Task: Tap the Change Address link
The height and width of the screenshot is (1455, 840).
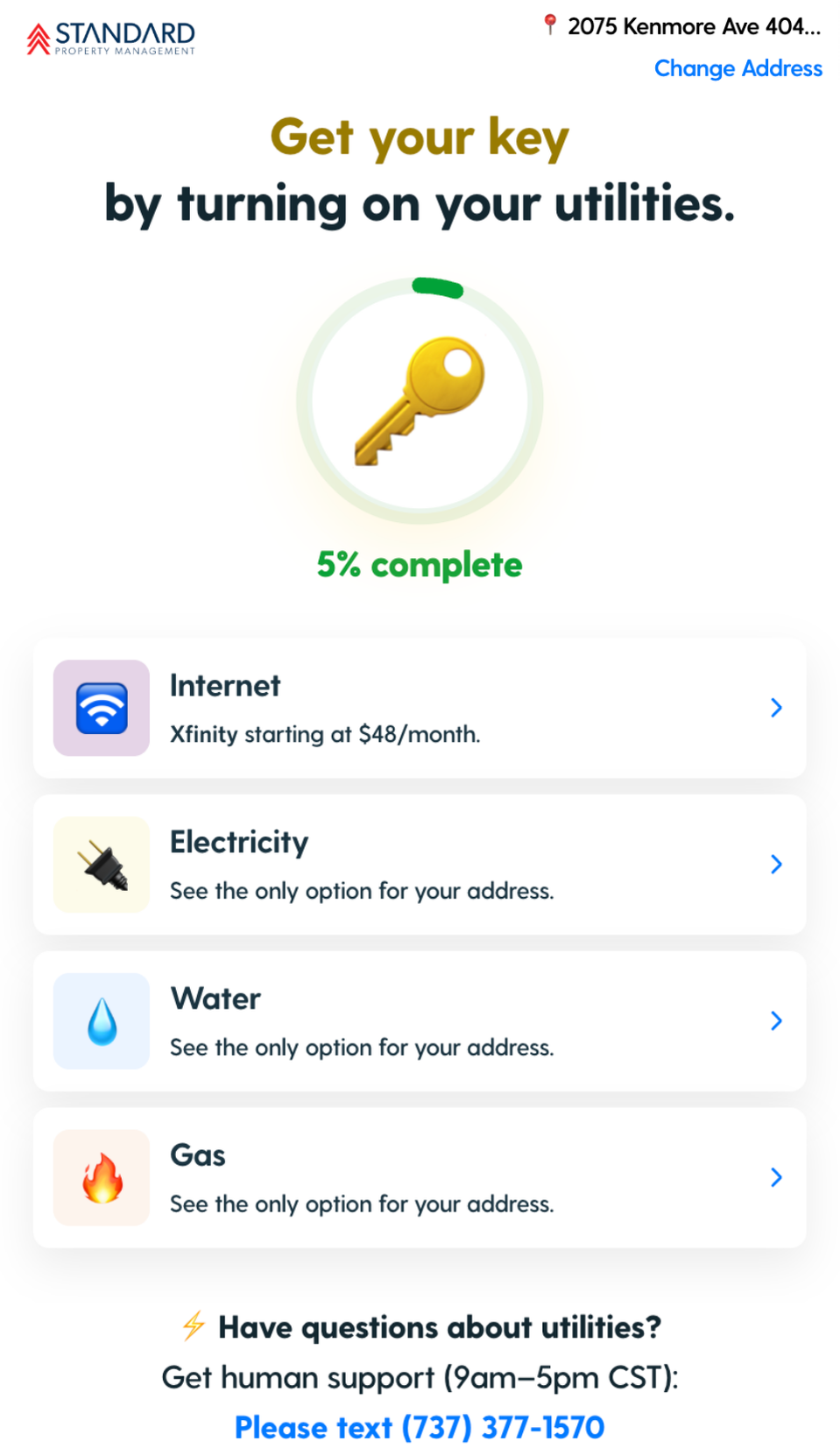Action: click(x=738, y=68)
